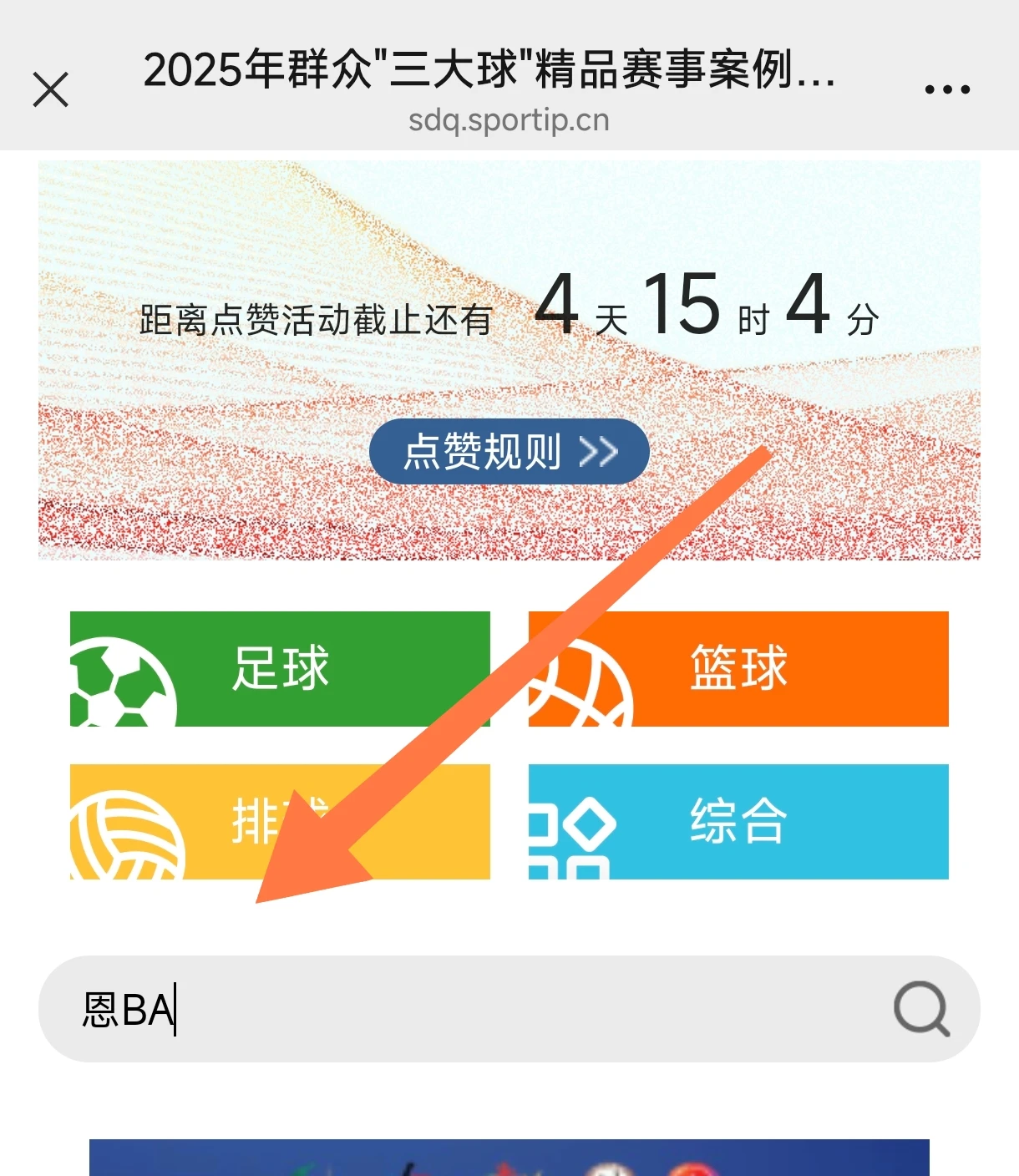Close the web page with X
The height and width of the screenshot is (1176, 1019).
point(50,89)
